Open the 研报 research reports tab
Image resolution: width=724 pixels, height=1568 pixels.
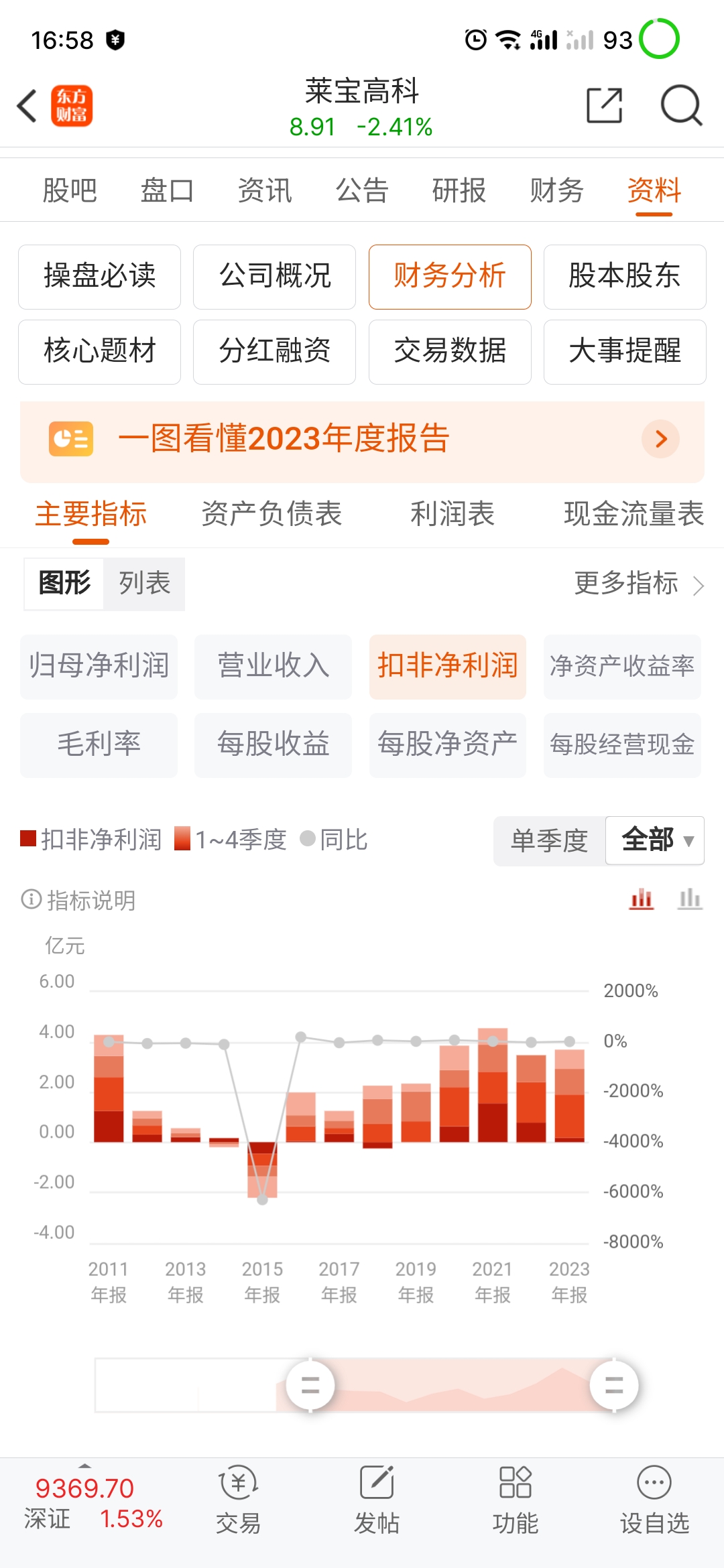461,190
